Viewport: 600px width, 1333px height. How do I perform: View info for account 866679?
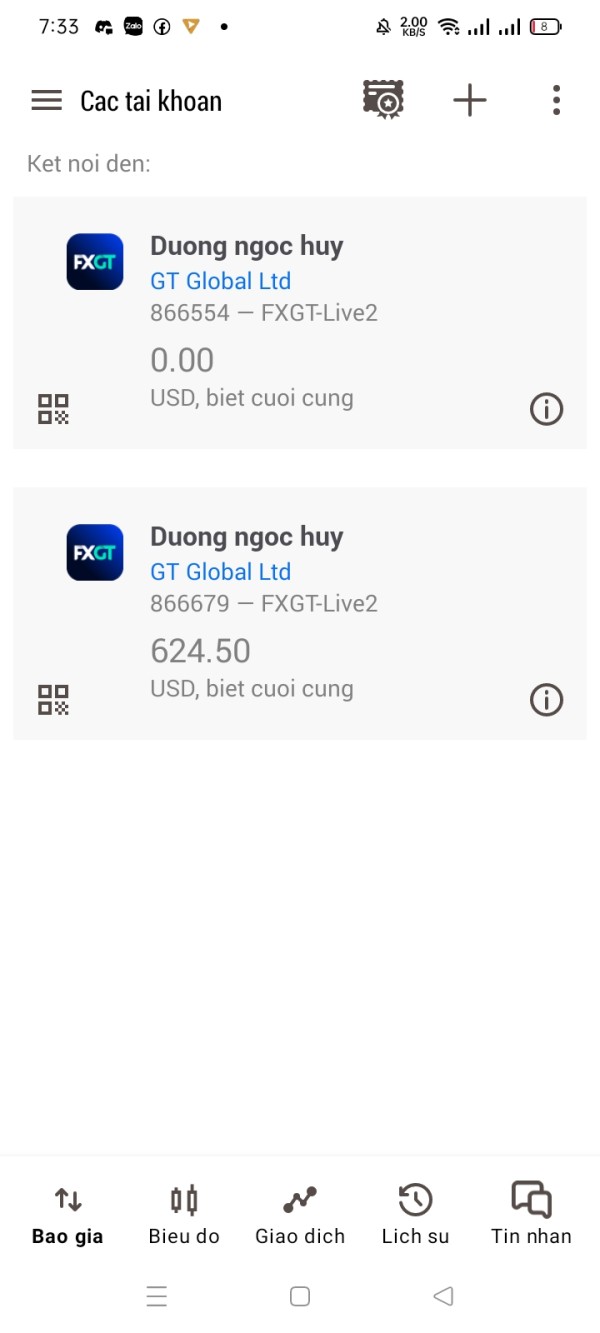point(546,700)
